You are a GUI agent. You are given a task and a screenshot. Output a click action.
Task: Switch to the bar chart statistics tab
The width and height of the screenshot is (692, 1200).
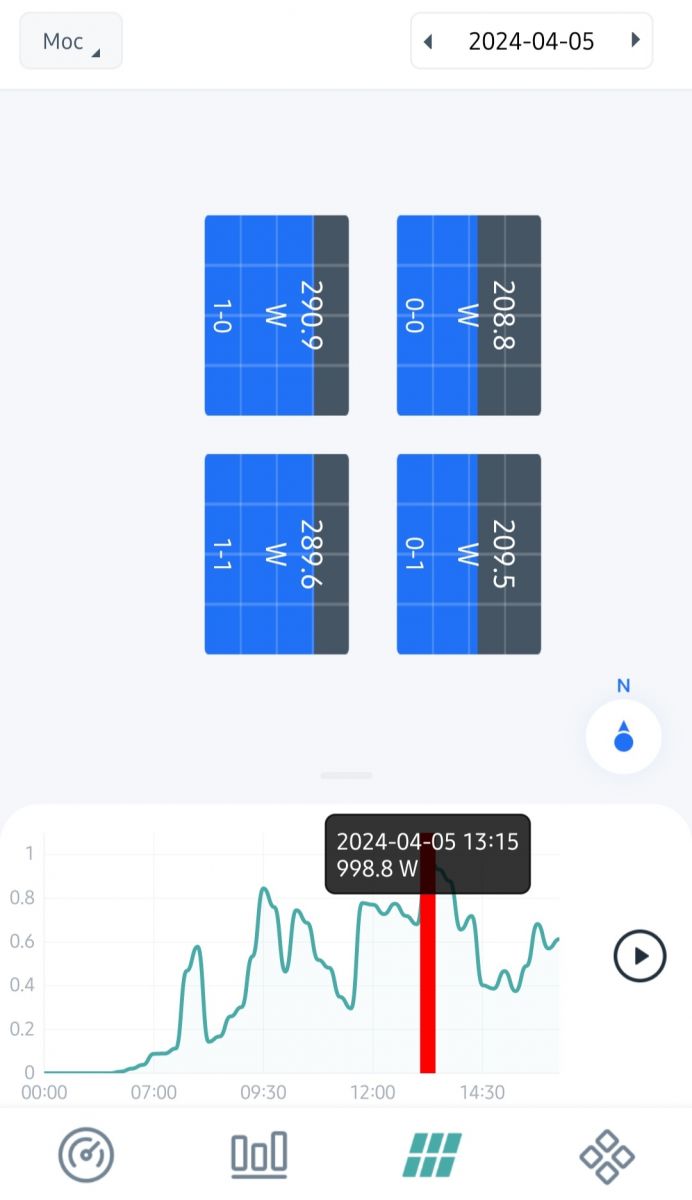point(259,1154)
